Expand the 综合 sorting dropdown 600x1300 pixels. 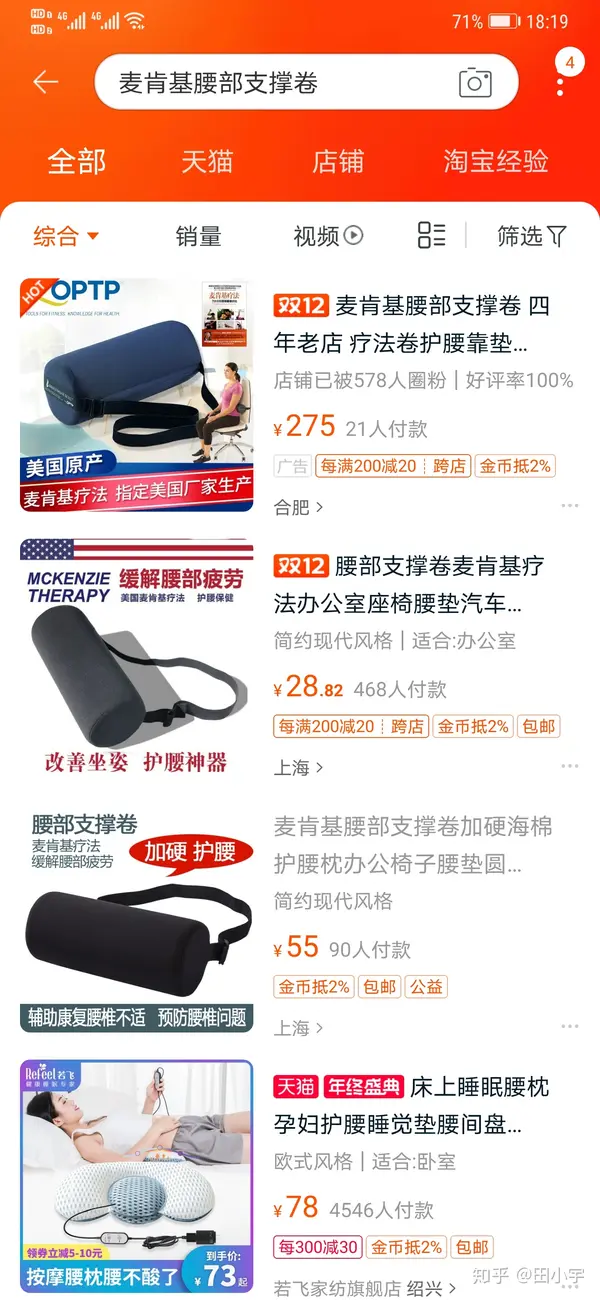66,236
